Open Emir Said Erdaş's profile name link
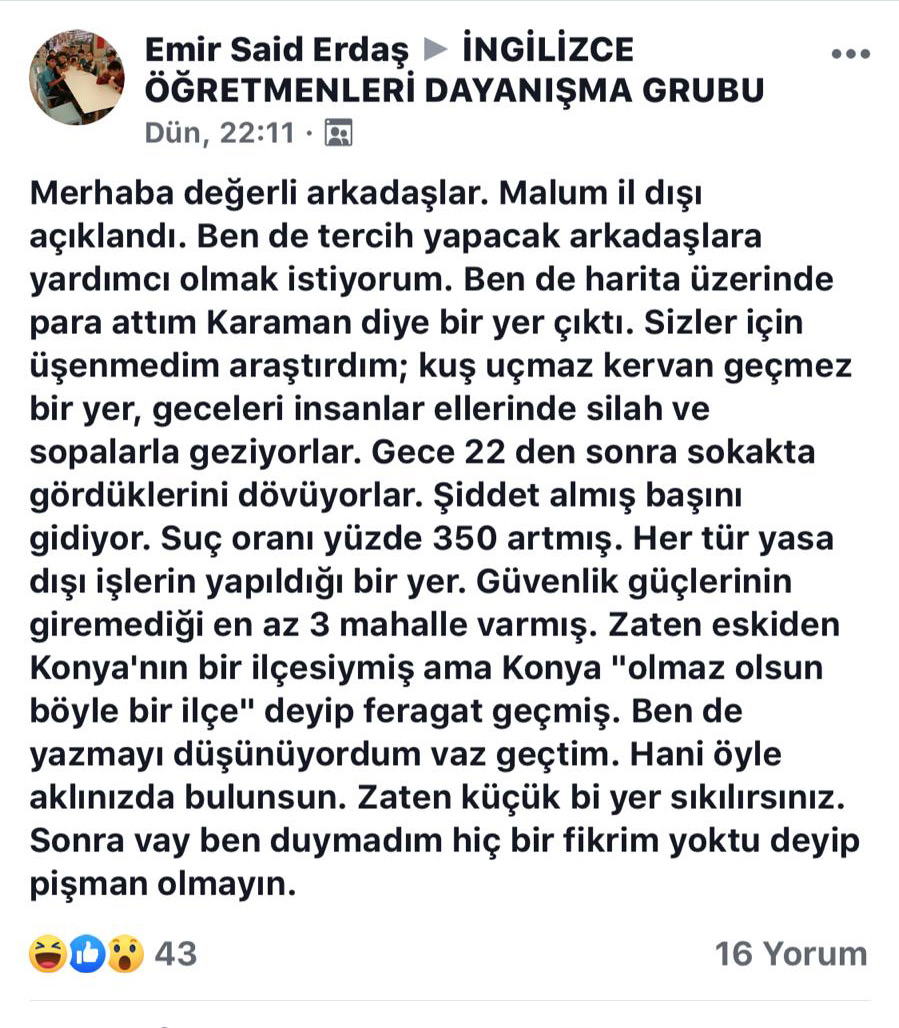Image resolution: width=899 pixels, height=1028 pixels. tap(276, 50)
